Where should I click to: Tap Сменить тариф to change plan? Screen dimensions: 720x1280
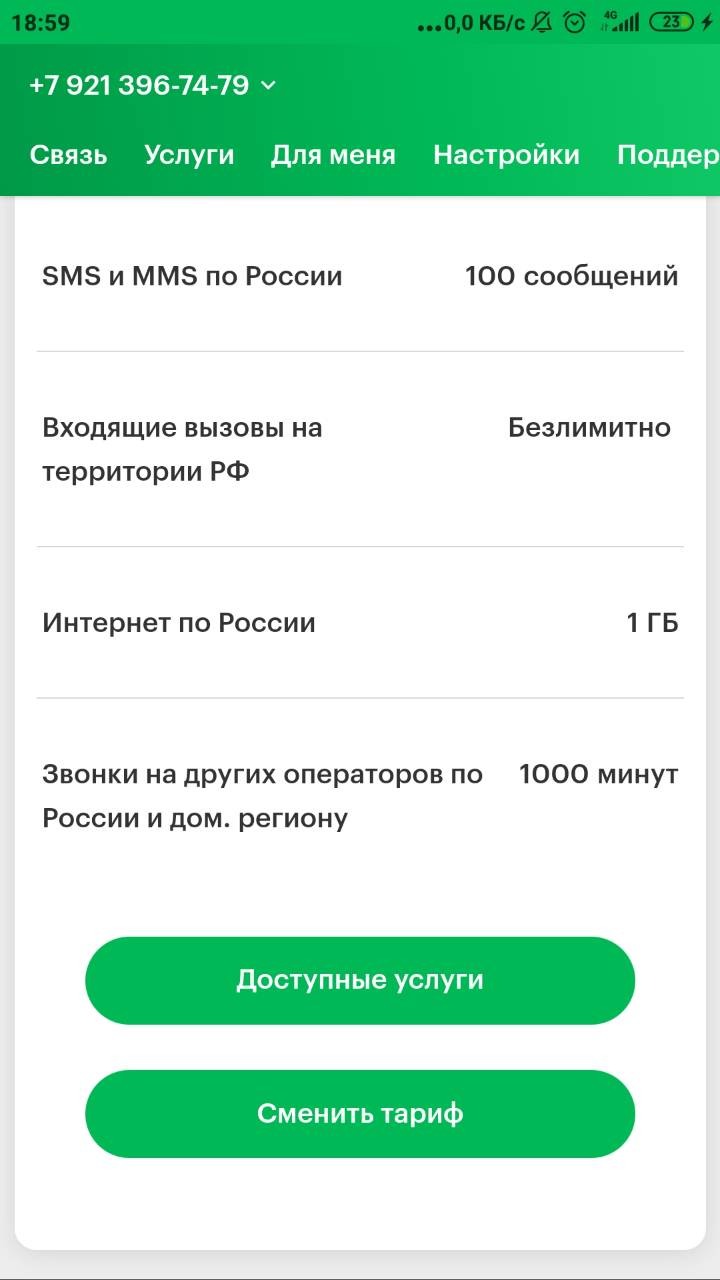tap(360, 1114)
